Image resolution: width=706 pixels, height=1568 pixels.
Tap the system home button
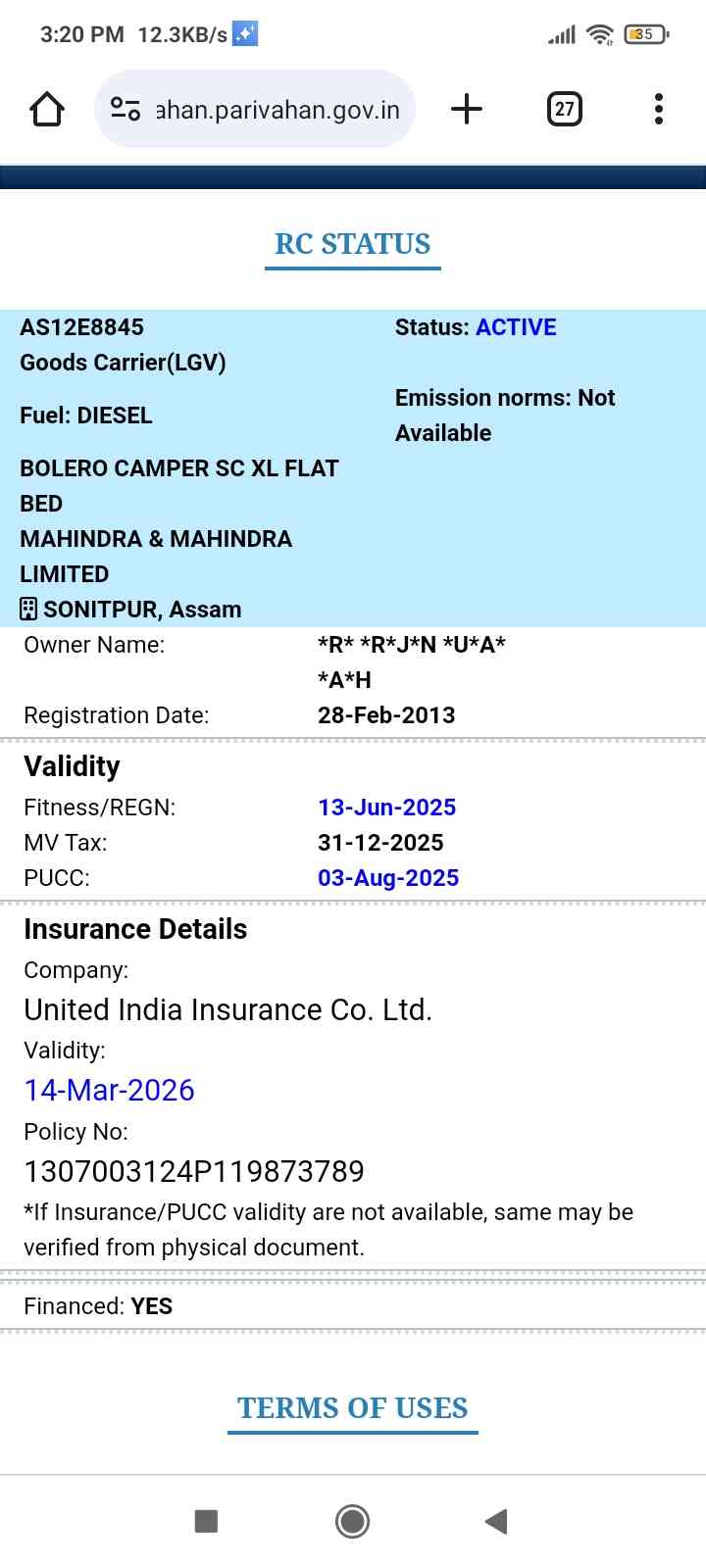[x=352, y=1521]
